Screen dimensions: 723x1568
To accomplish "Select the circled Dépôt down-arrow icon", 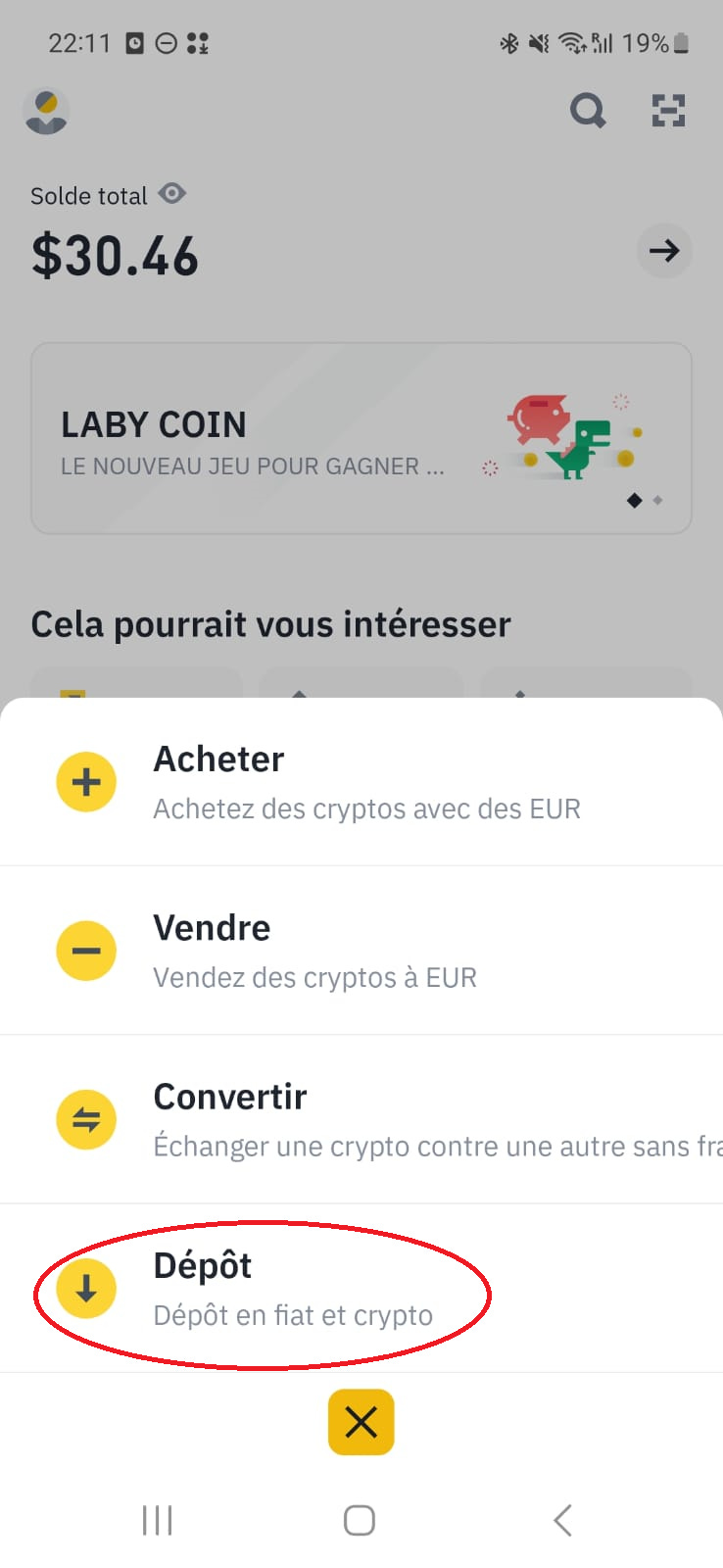I will [86, 1289].
